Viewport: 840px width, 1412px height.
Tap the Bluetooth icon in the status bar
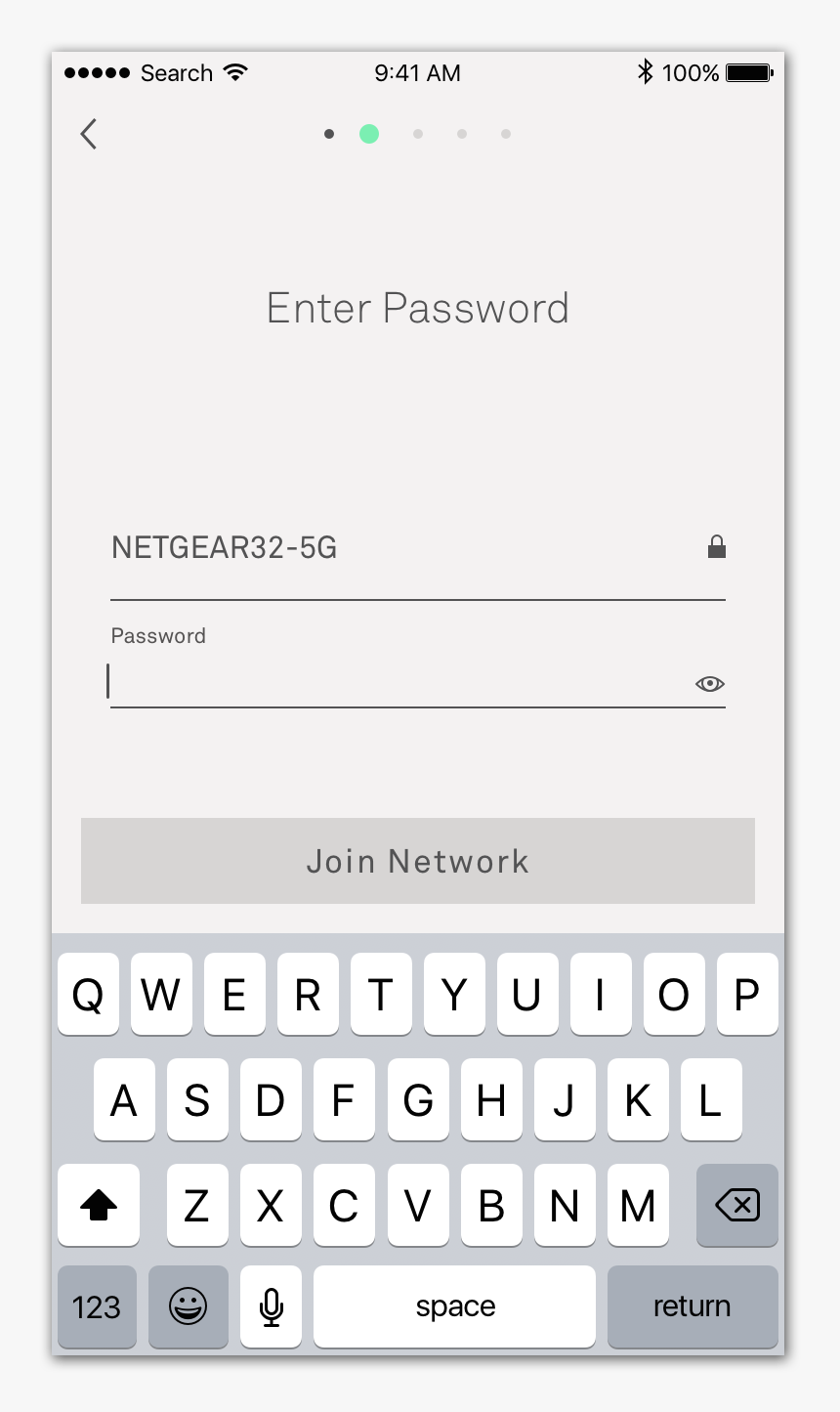point(644,71)
